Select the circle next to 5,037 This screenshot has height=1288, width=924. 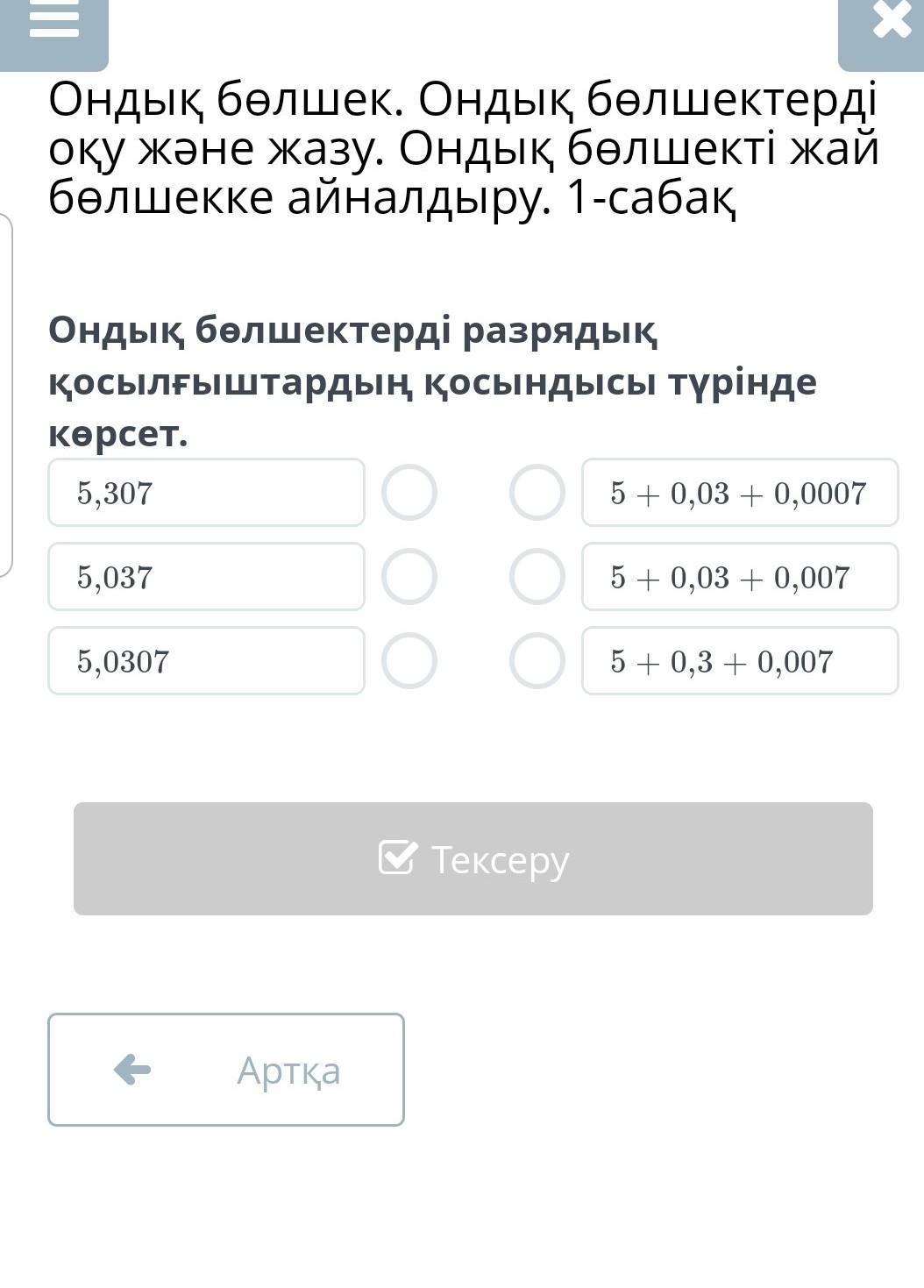pos(409,577)
